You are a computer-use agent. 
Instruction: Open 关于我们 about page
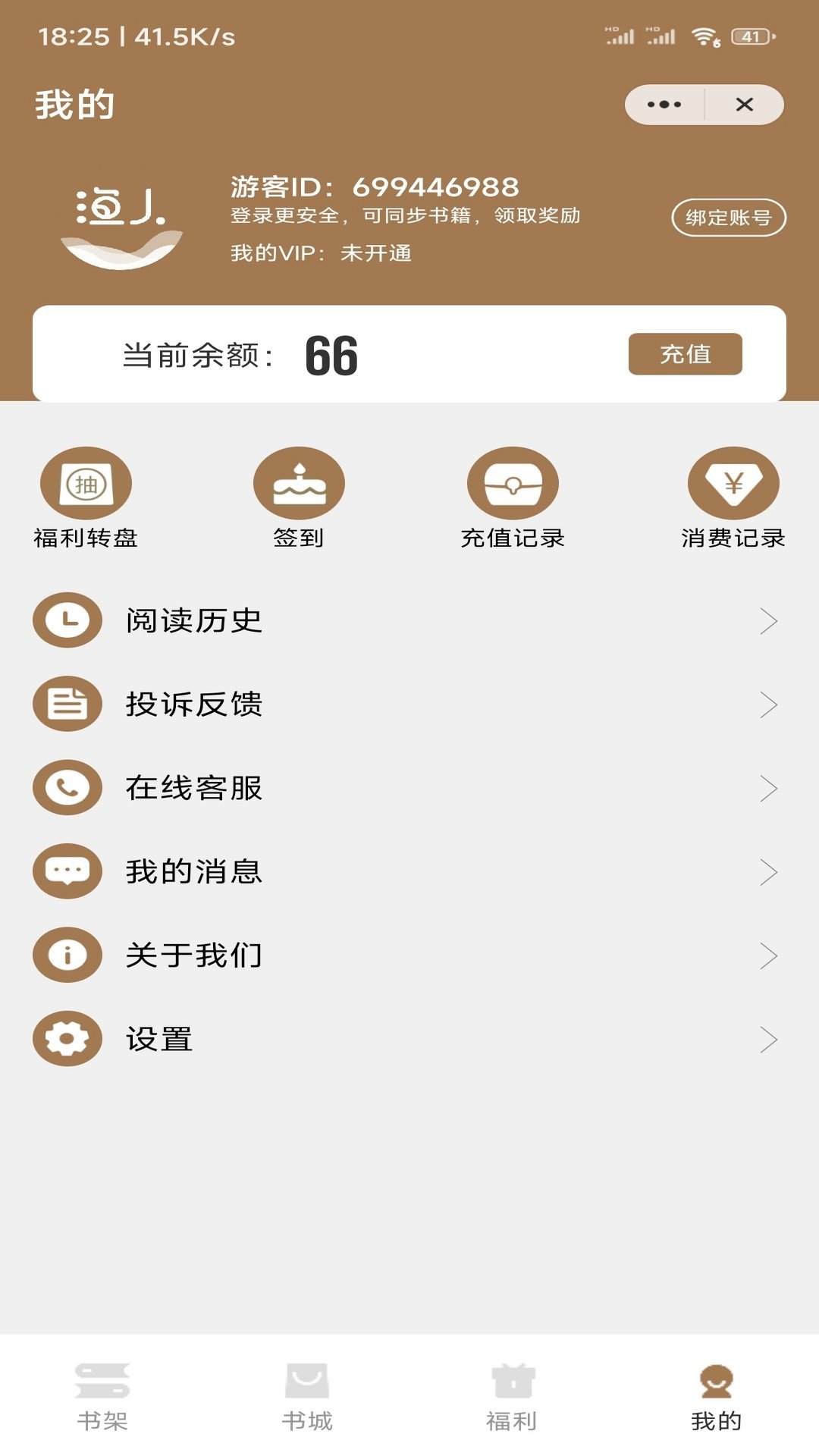click(409, 955)
